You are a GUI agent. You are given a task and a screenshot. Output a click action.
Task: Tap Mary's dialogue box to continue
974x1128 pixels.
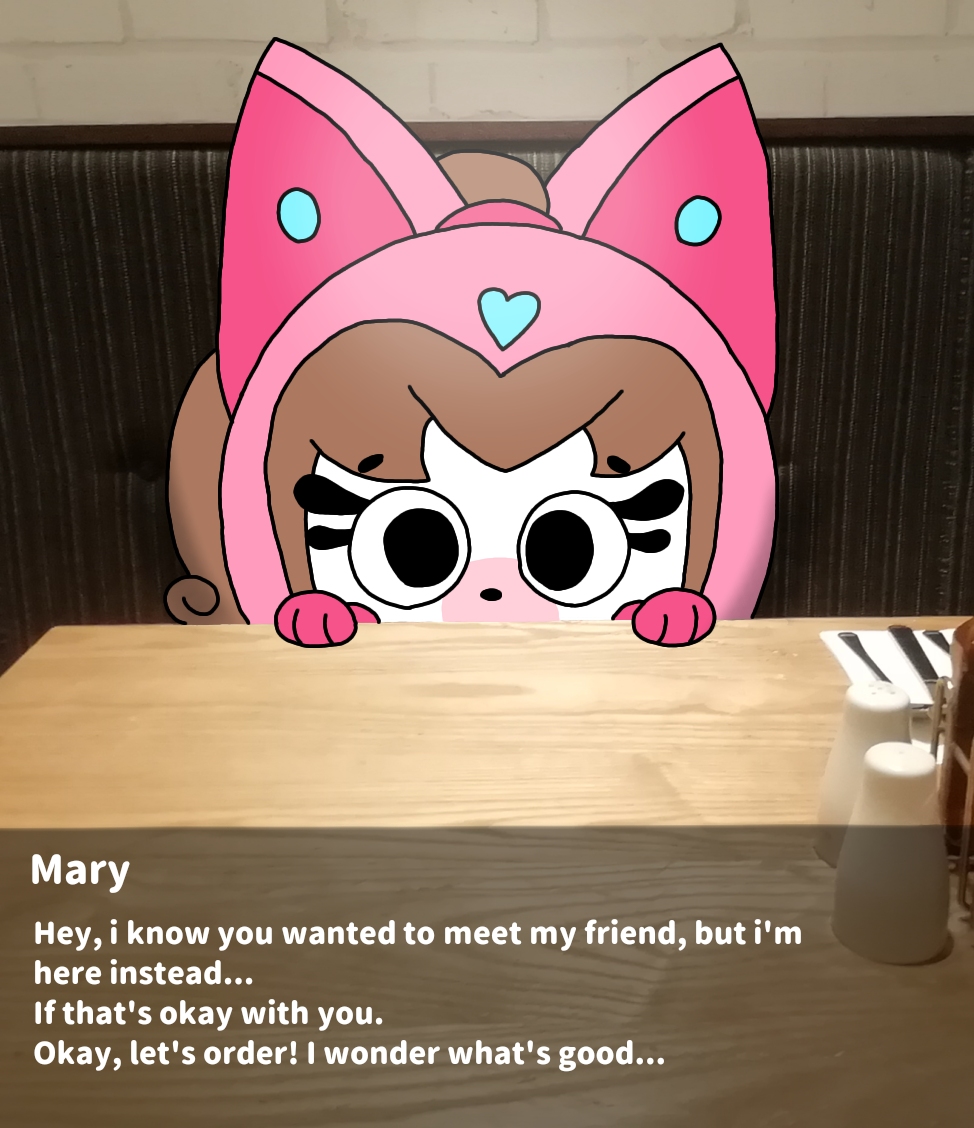tap(486, 977)
